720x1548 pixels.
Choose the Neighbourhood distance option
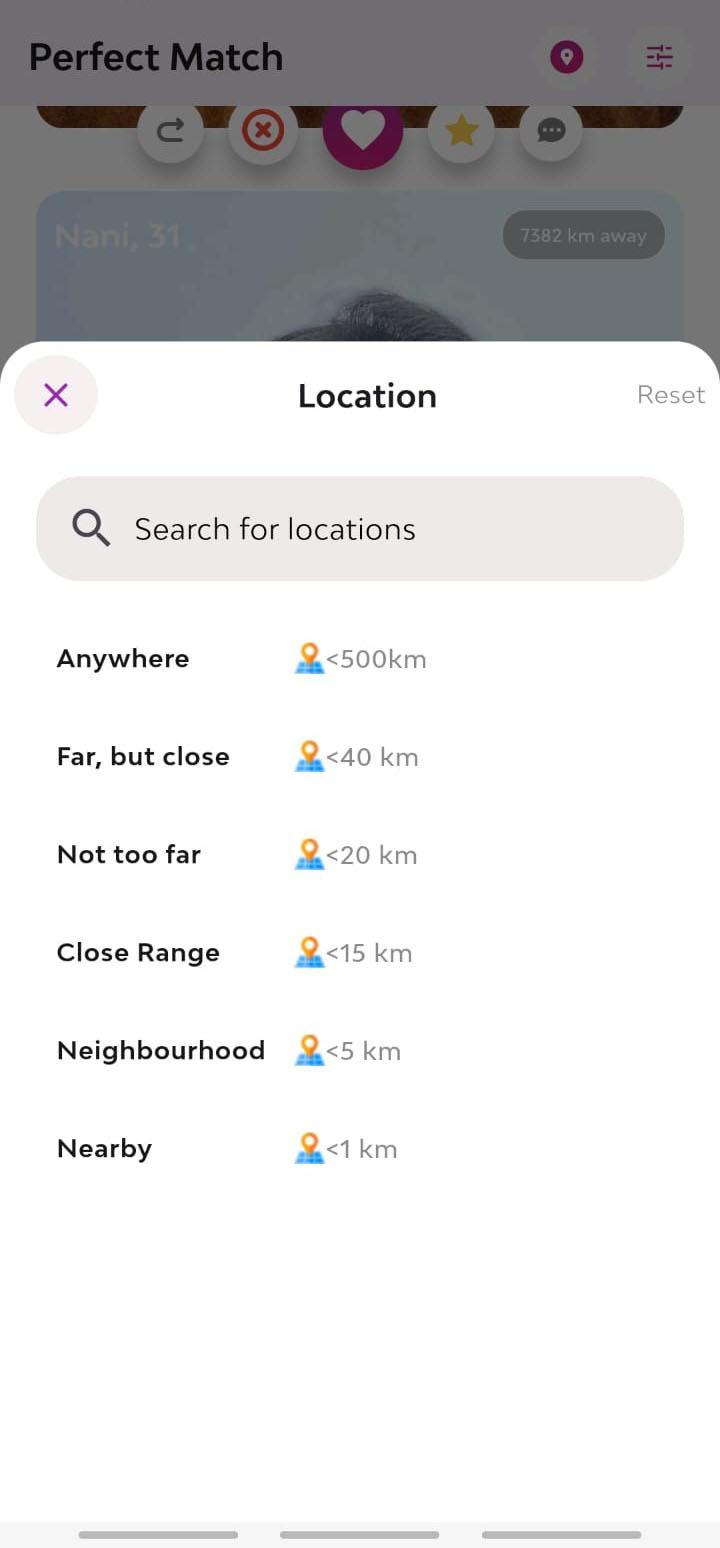tap(360, 1051)
